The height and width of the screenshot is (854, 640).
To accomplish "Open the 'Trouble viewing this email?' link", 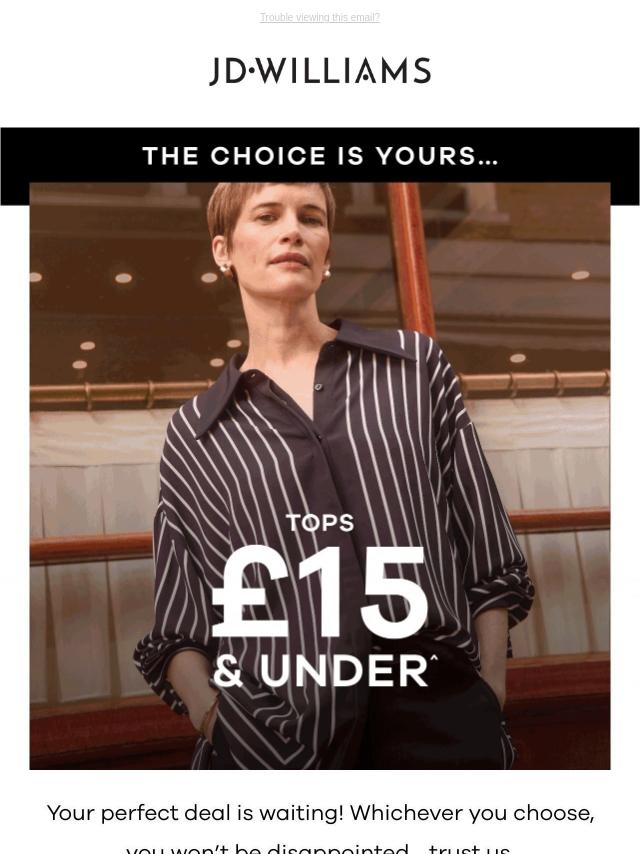I will point(320,17).
